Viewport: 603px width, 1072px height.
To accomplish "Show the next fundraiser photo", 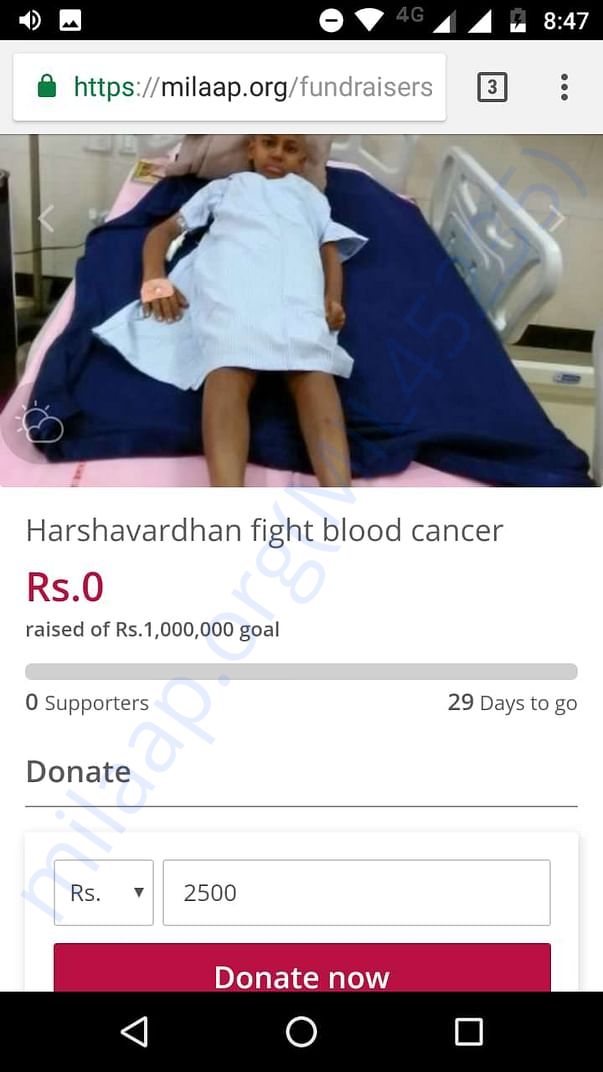I will pyautogui.click(x=556, y=218).
